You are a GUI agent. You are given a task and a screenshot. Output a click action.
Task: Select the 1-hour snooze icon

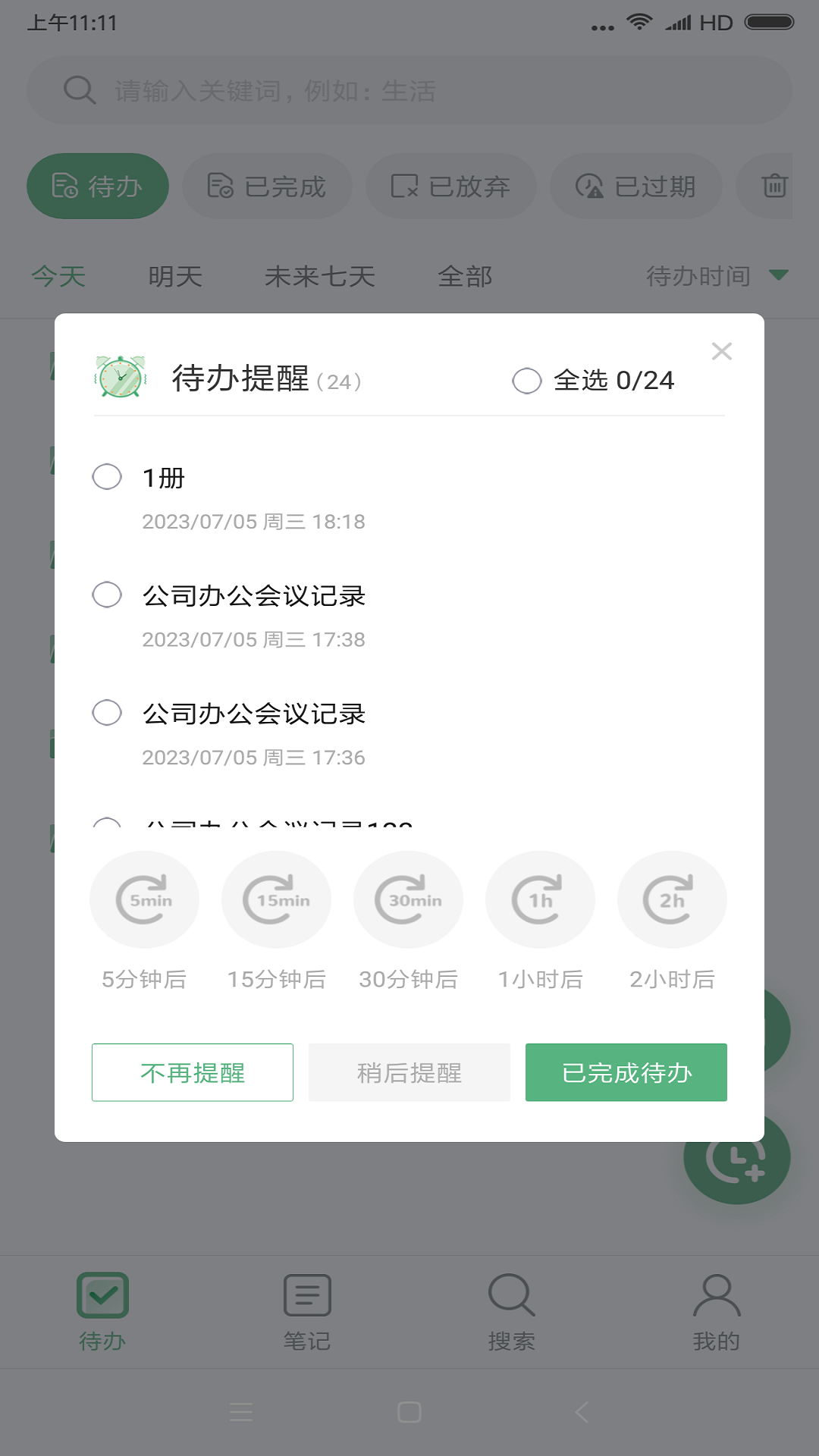point(540,899)
